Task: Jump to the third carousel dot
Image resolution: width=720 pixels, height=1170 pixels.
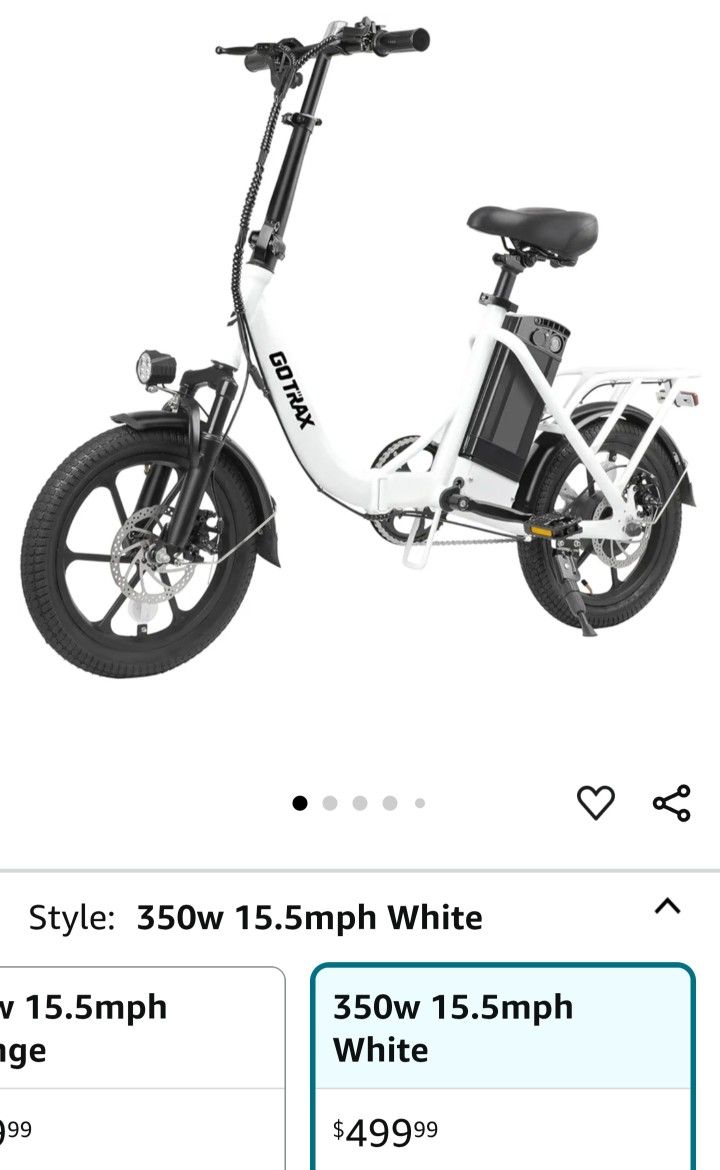Action: coord(358,801)
